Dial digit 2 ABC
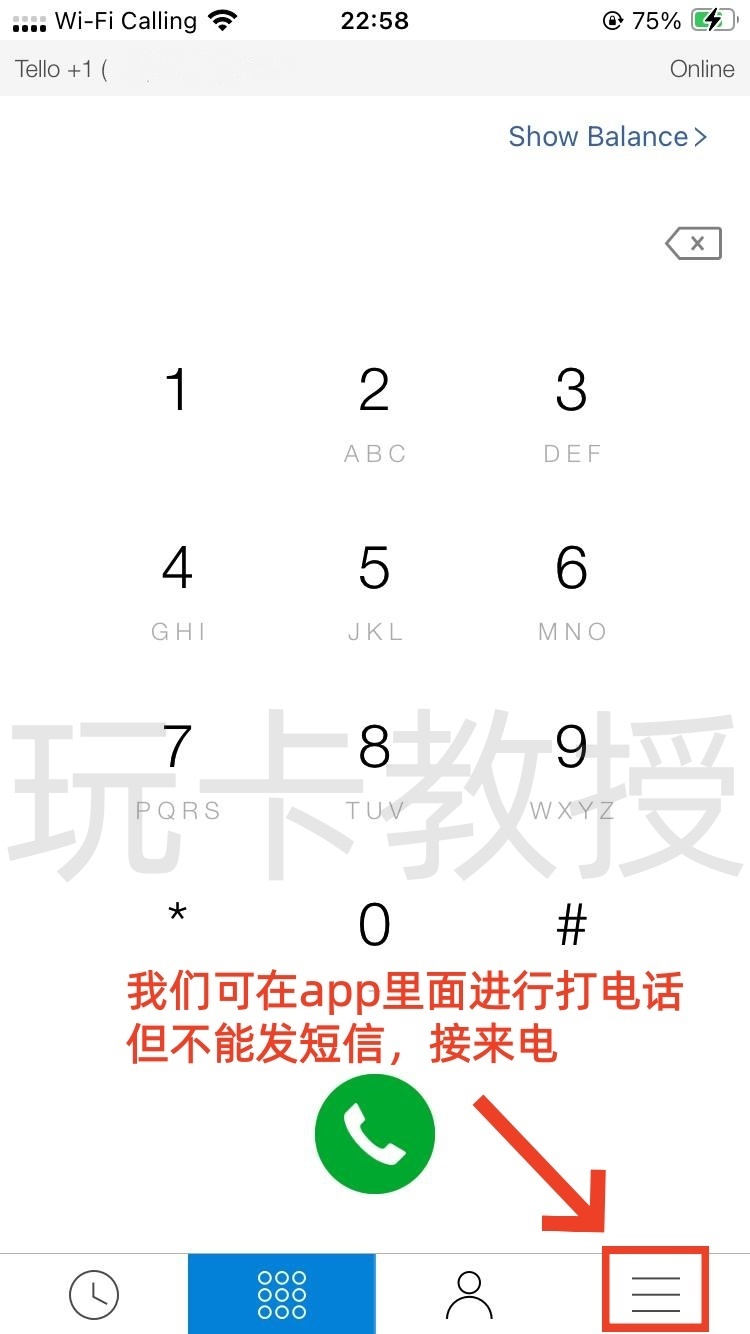The image size is (750, 1334). pos(374,410)
